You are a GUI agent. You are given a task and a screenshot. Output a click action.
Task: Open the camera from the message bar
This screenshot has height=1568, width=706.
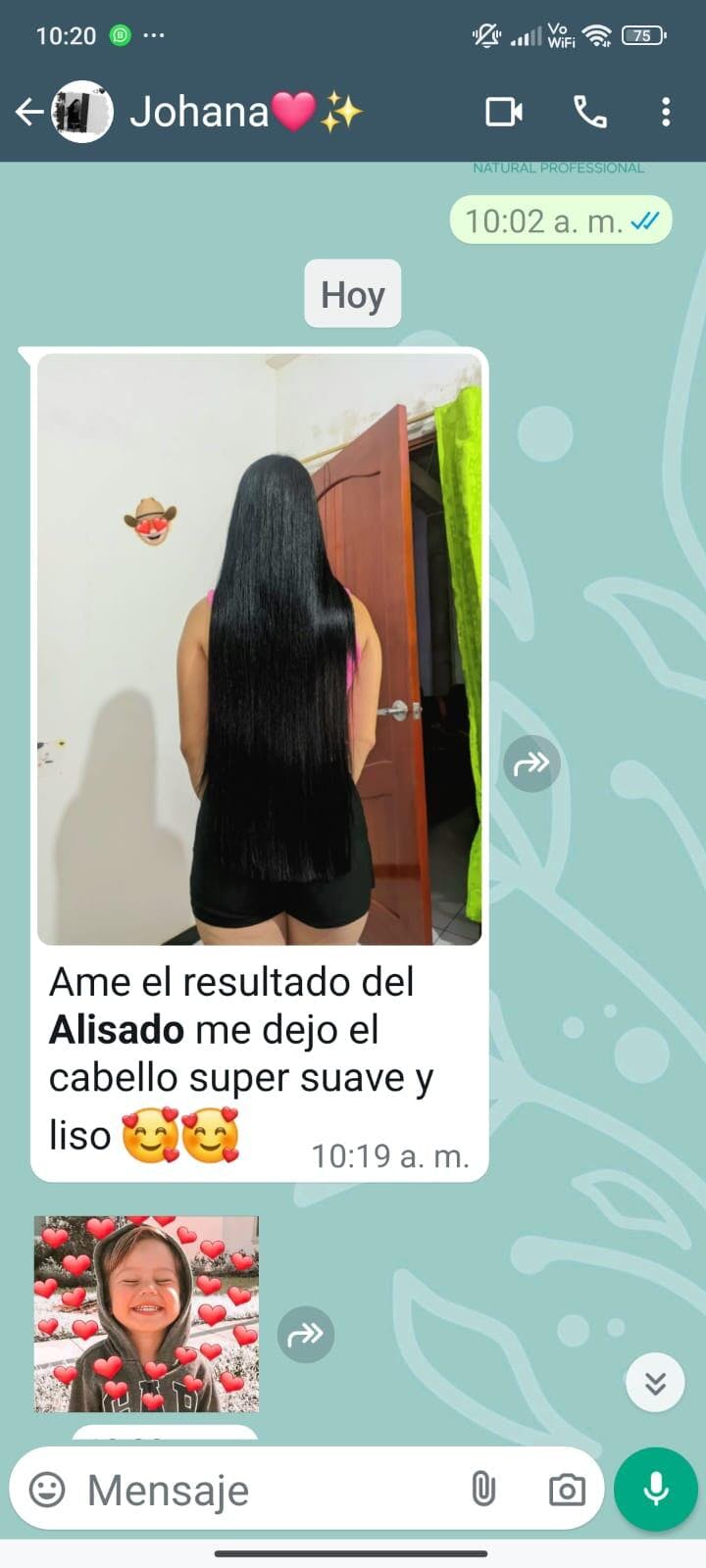(x=566, y=1490)
